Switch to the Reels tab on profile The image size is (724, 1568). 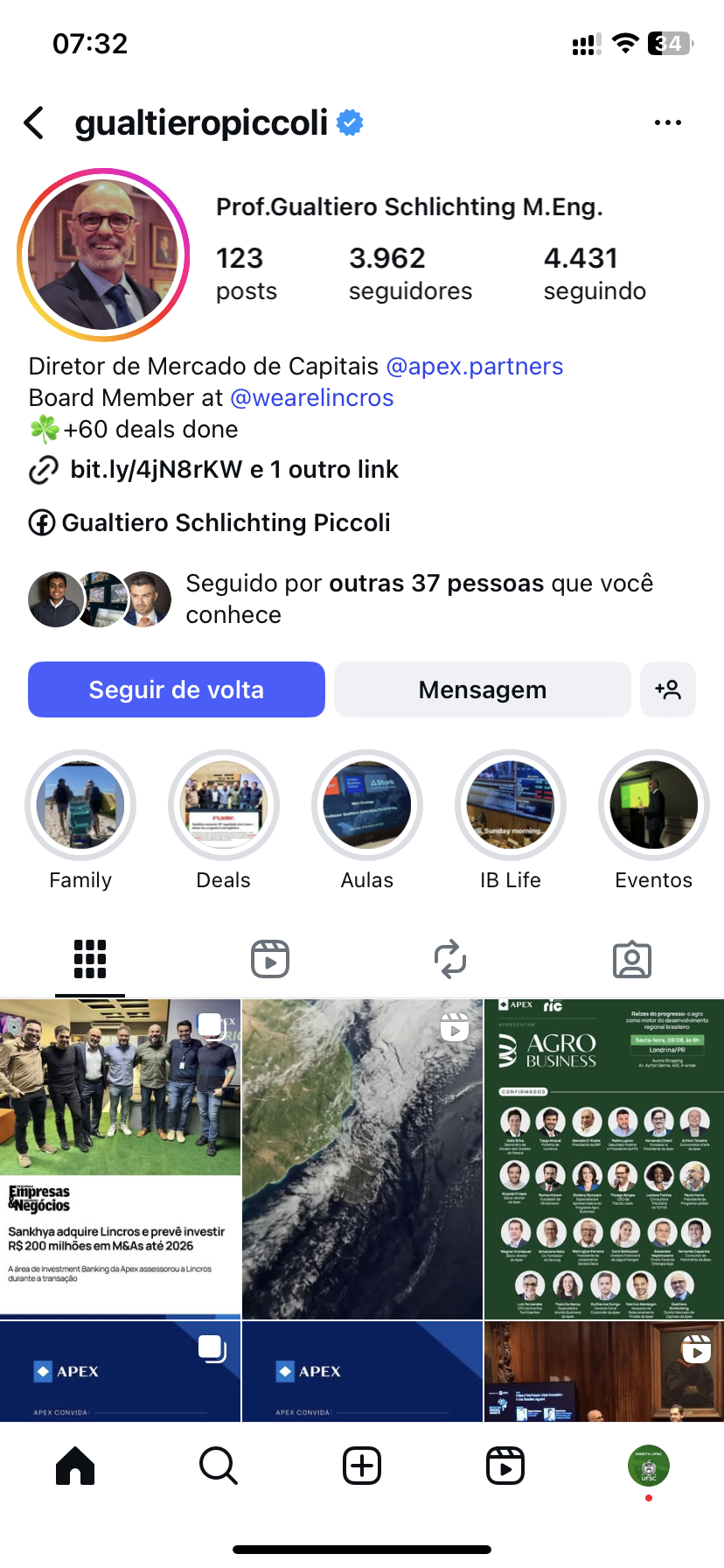pyautogui.click(x=270, y=959)
